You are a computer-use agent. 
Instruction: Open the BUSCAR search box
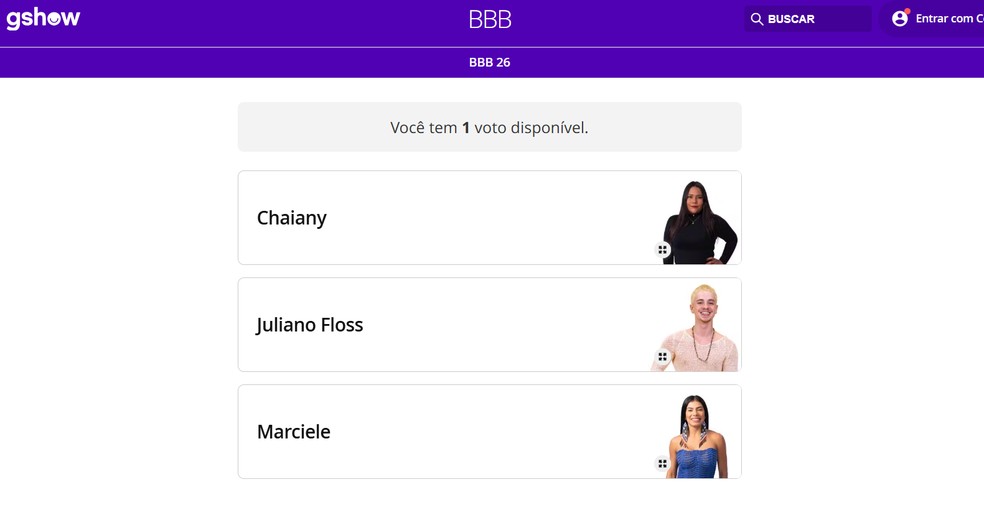click(x=806, y=19)
